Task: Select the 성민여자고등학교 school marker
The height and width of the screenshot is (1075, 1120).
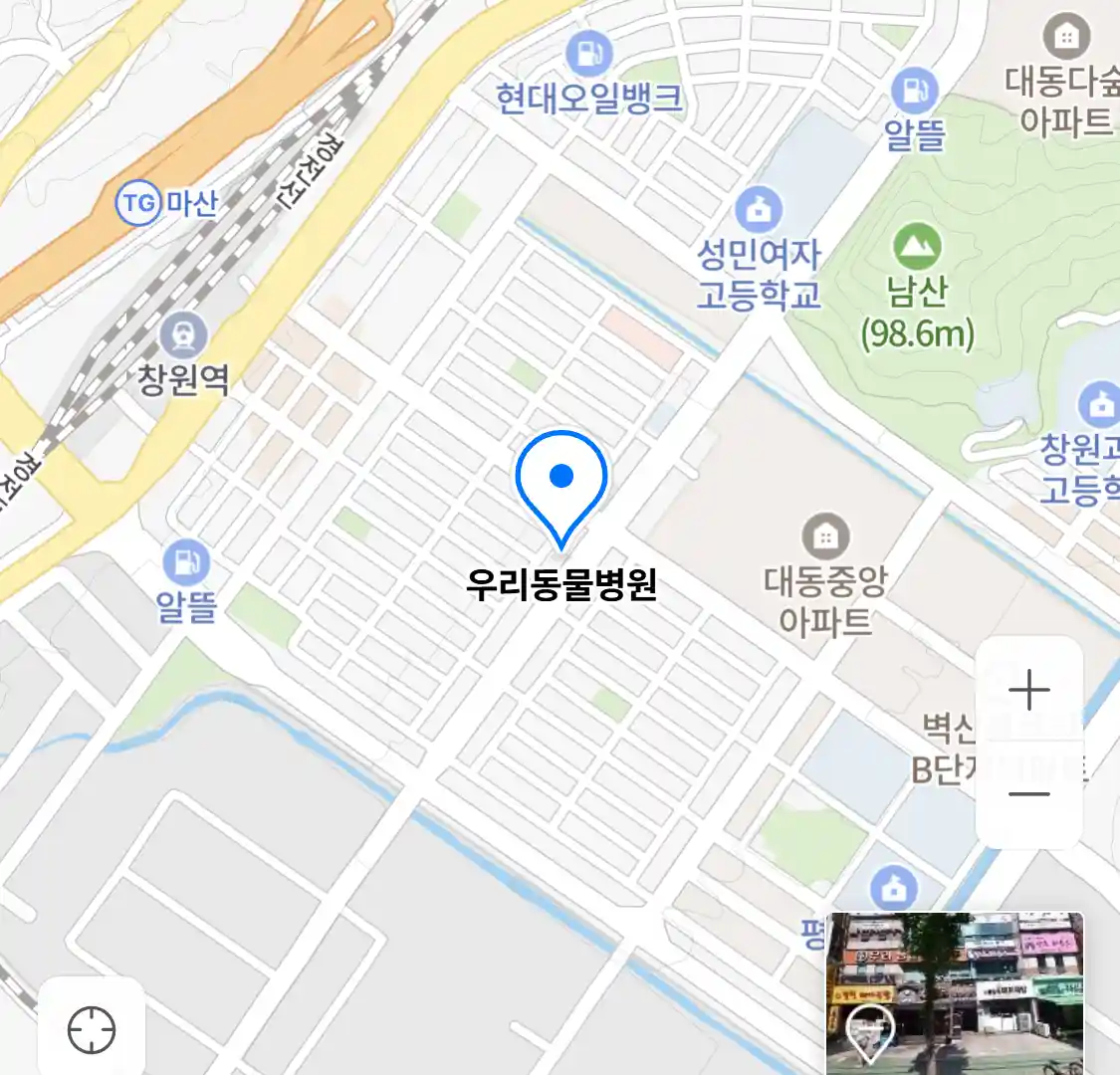Action: point(759,210)
